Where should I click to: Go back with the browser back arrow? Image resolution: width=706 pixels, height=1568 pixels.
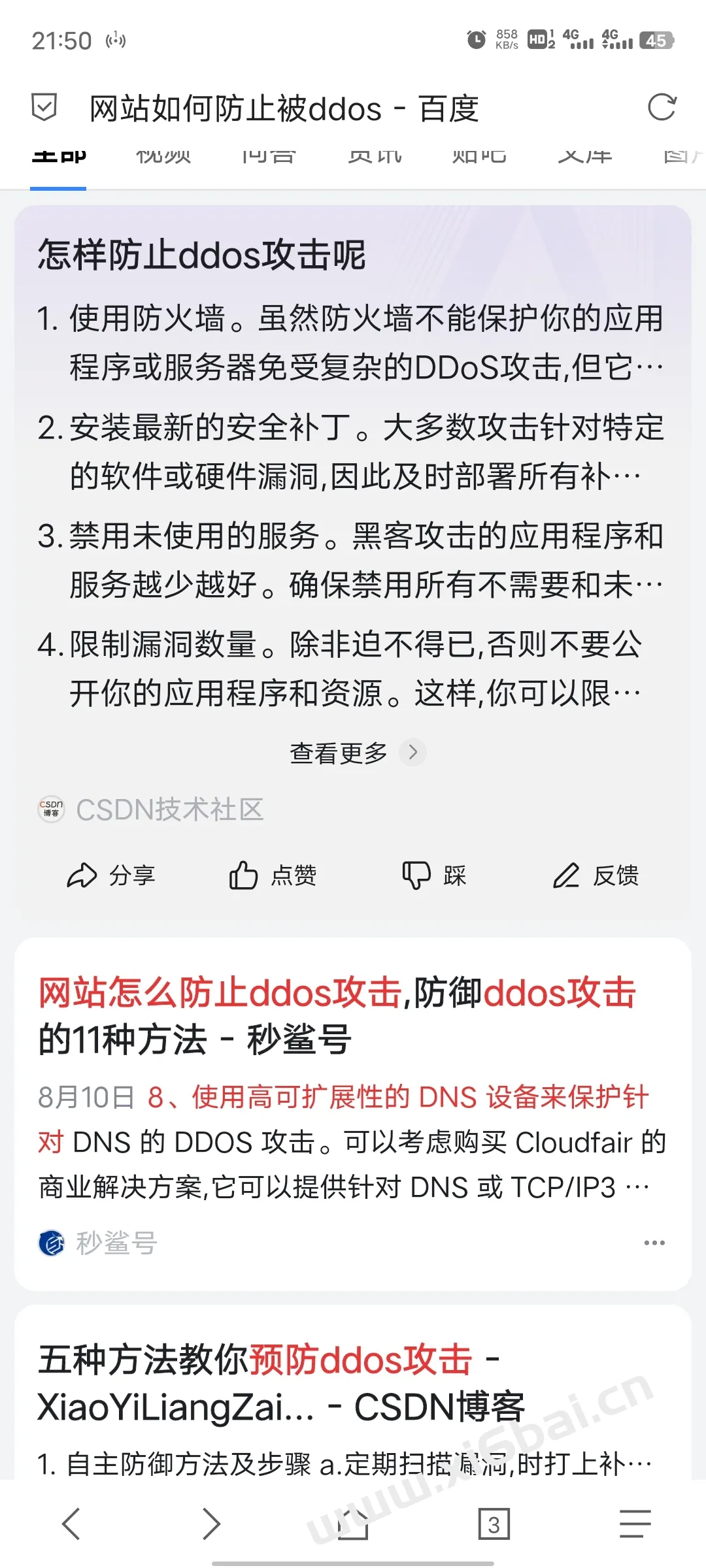pyautogui.click(x=71, y=1524)
